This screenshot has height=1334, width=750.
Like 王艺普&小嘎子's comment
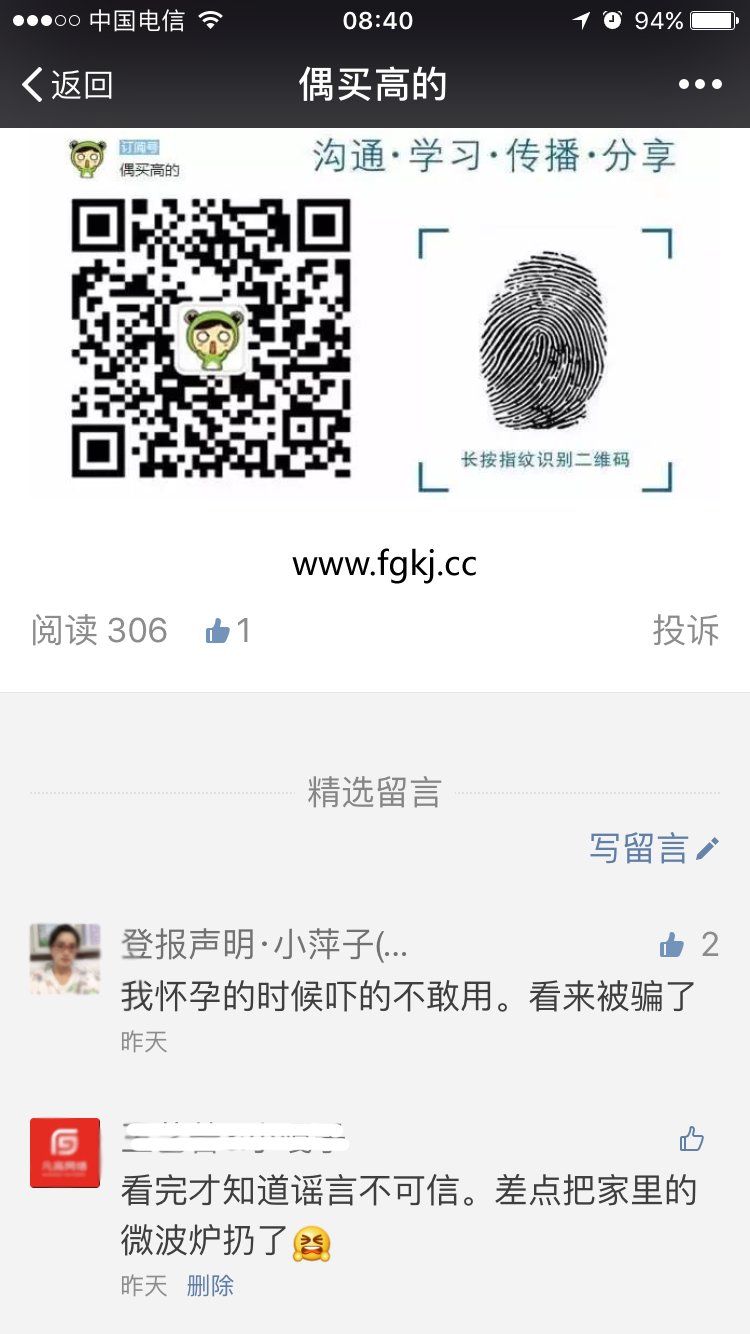point(691,1139)
